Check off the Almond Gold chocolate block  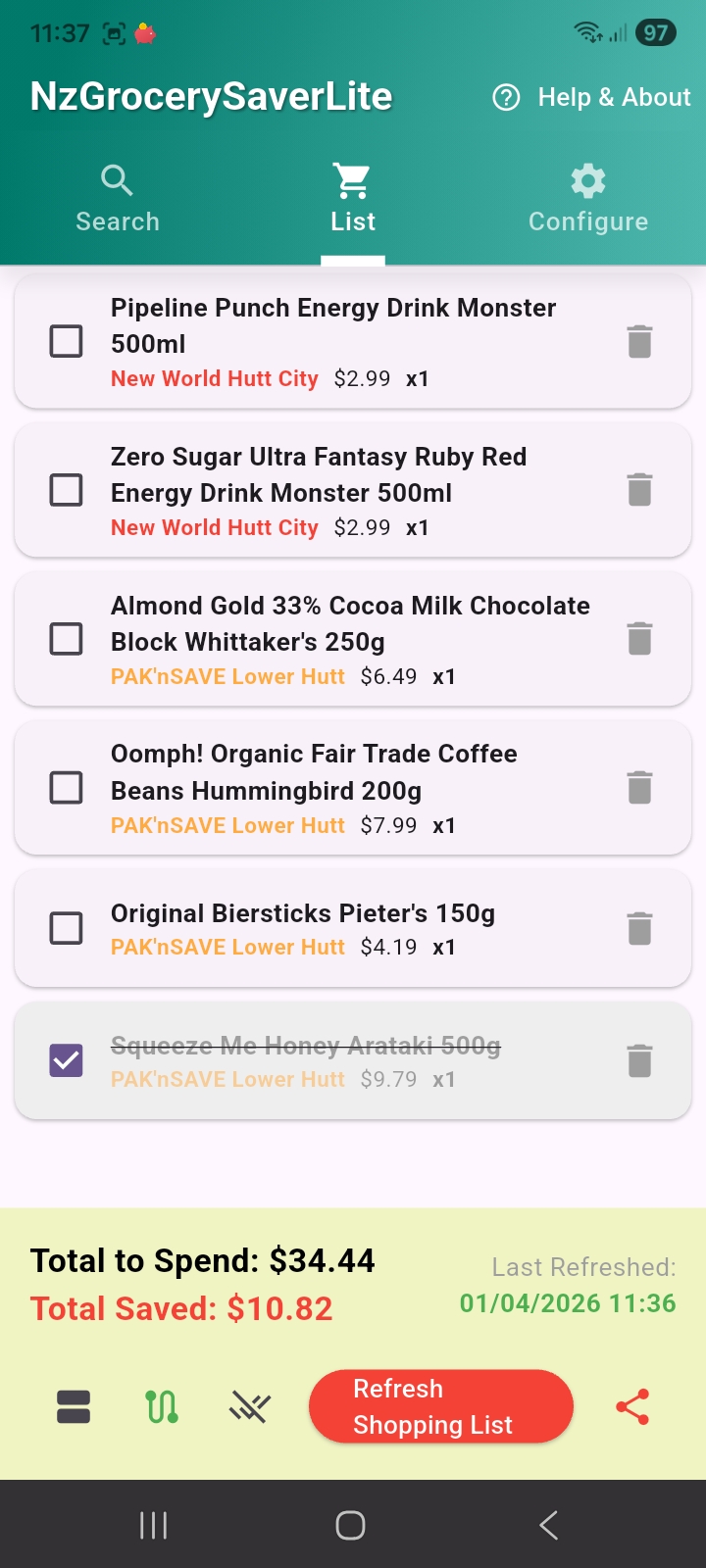[66, 639]
